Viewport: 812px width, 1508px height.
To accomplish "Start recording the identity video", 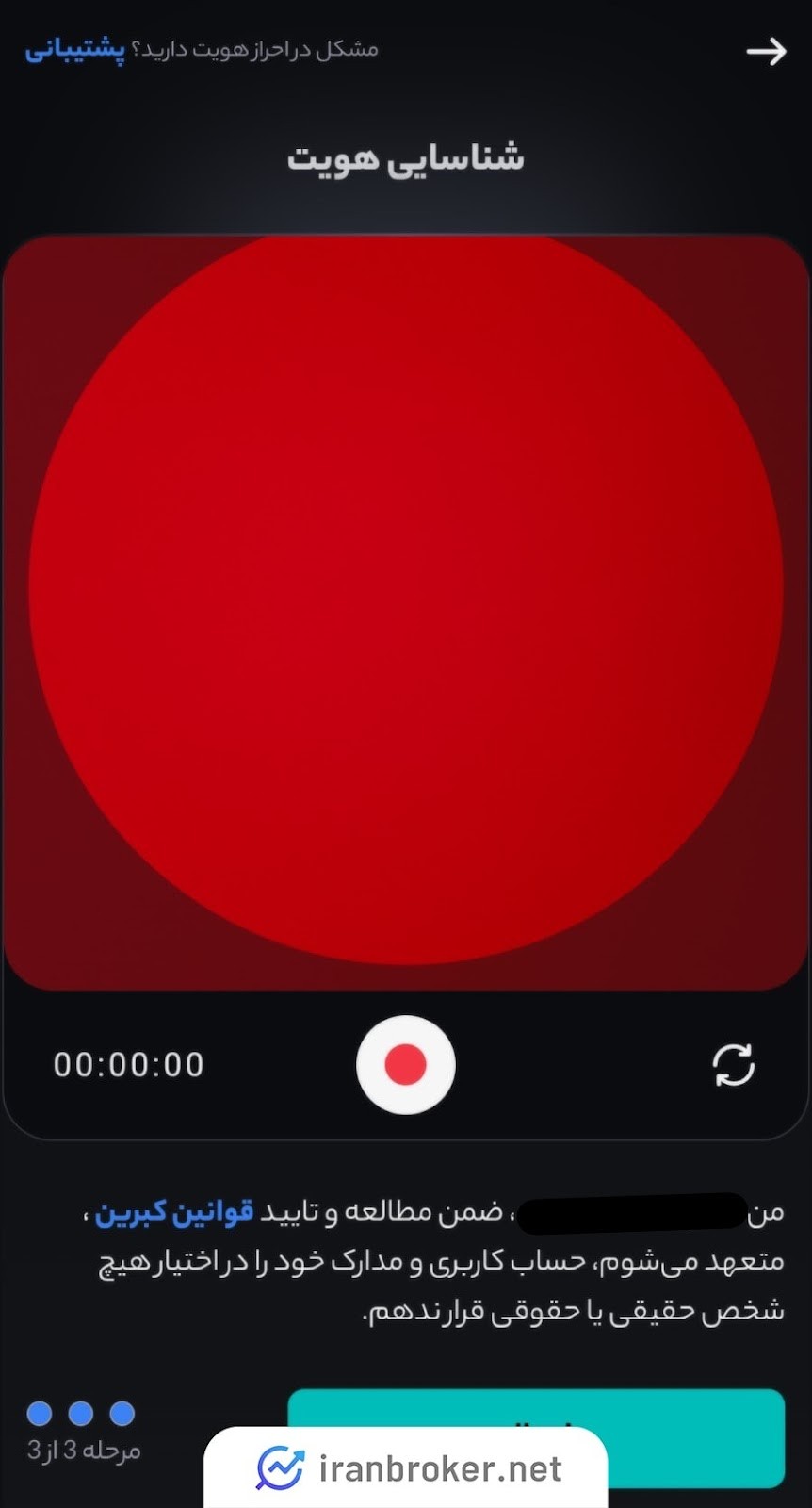I will (406, 1064).
